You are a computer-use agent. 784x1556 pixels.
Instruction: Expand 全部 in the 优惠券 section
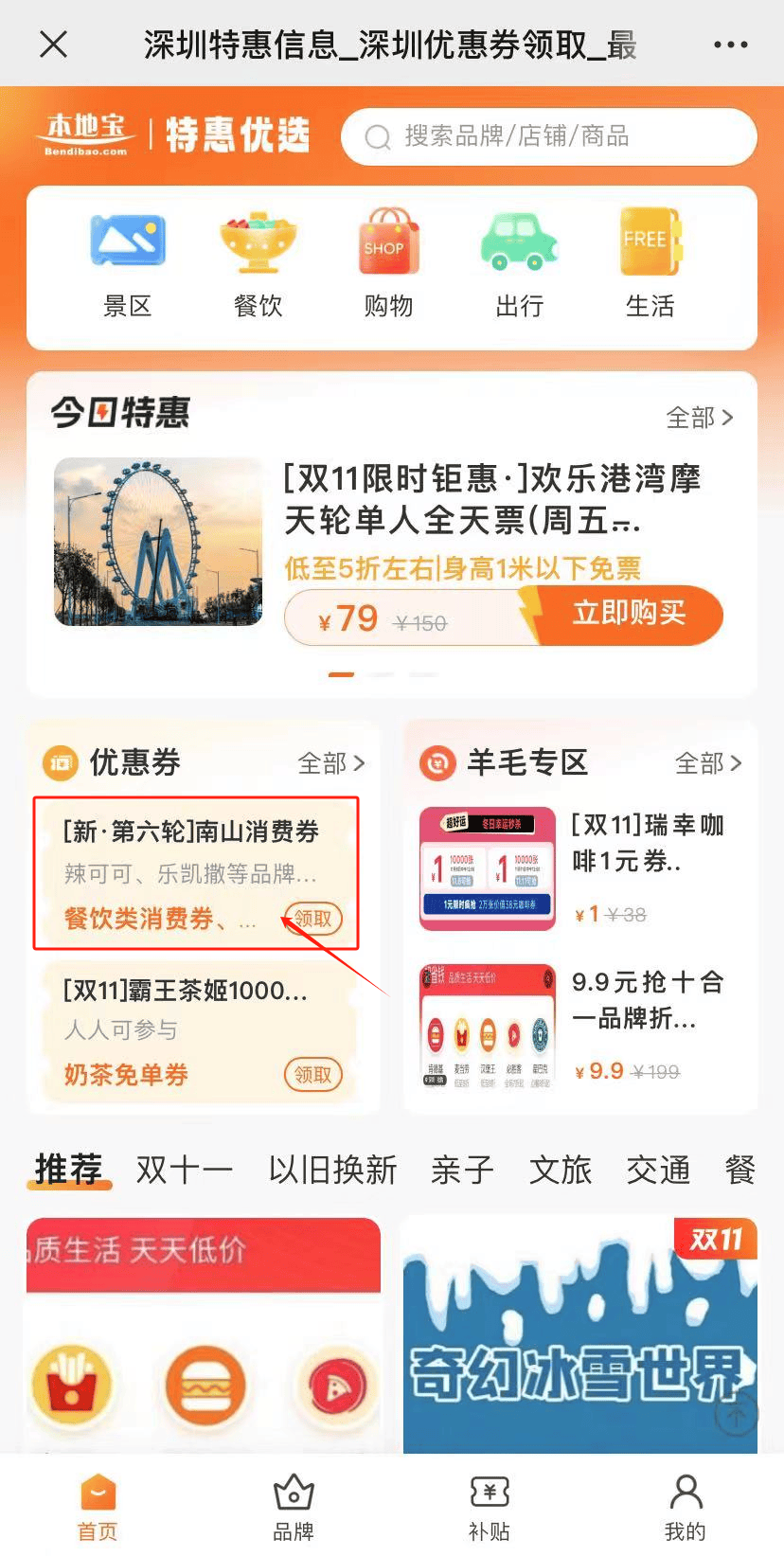330,763
